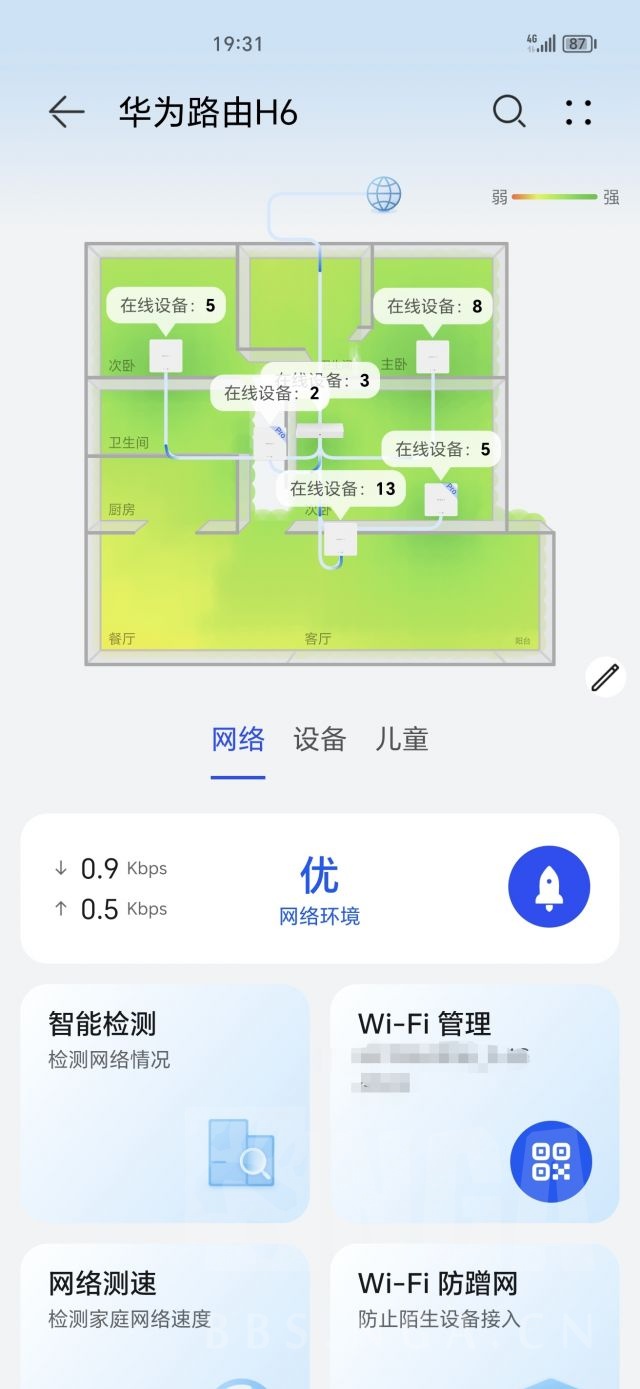The image size is (640, 1389).
Task: Open the 智能检测 card
Action: coord(165,1102)
